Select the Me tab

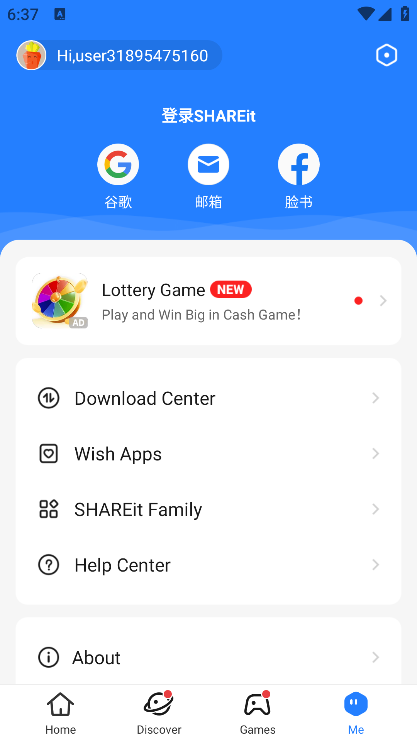[356, 713]
